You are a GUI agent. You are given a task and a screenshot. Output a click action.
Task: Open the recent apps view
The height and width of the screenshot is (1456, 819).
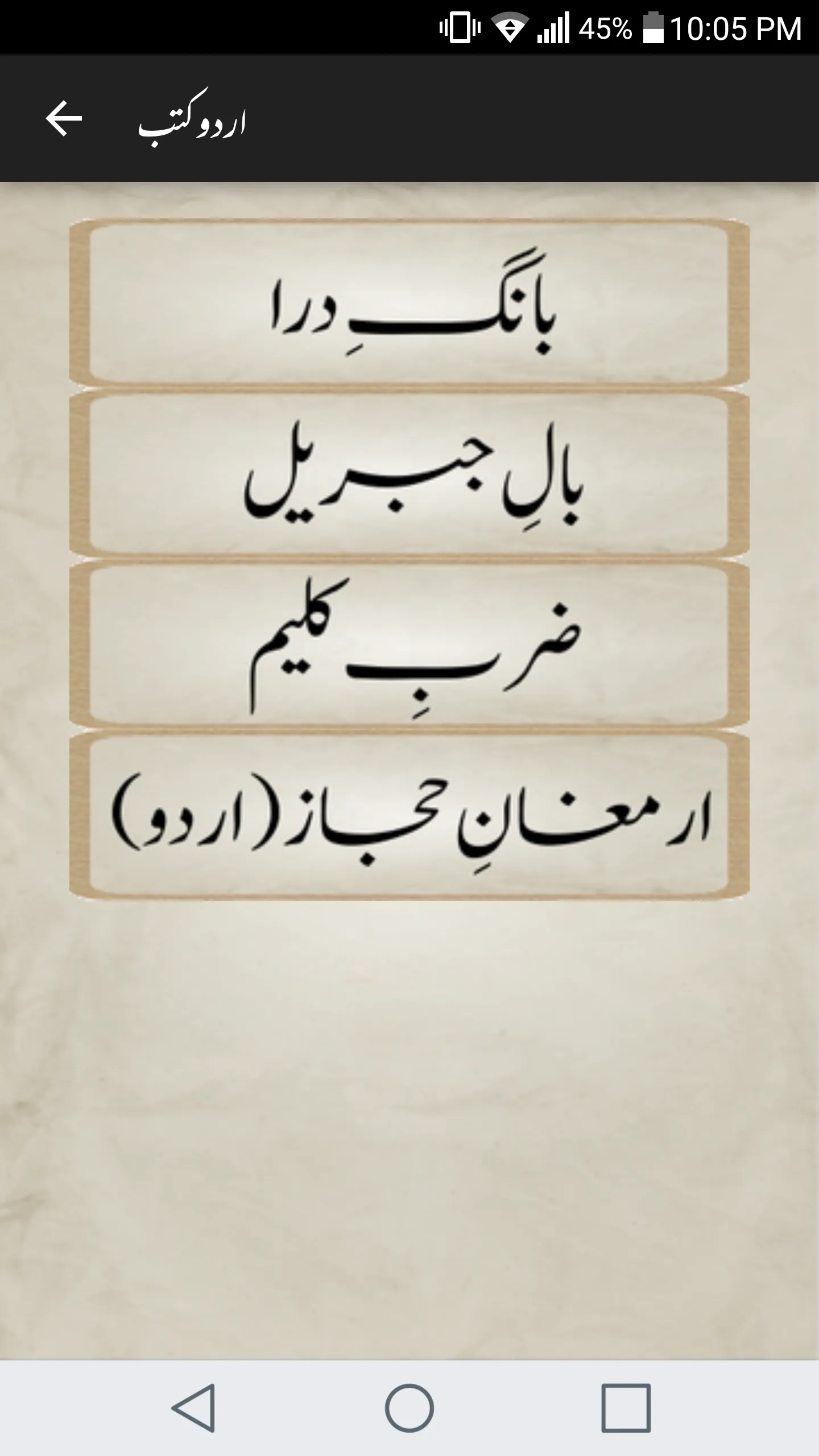(626, 1408)
